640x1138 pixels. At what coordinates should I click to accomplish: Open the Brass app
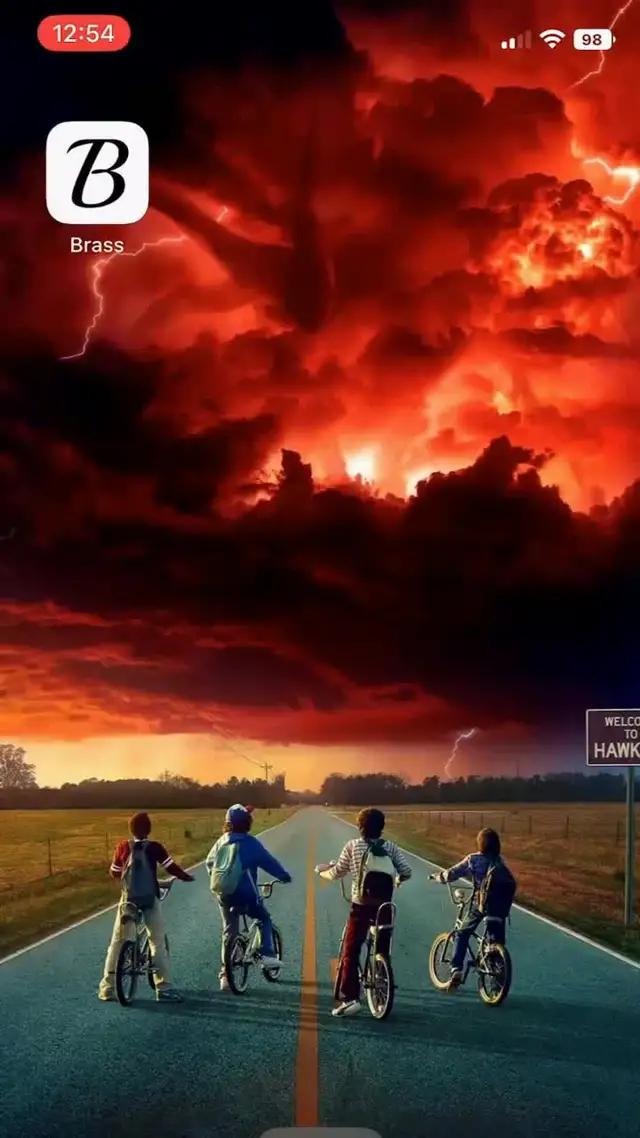(x=97, y=173)
